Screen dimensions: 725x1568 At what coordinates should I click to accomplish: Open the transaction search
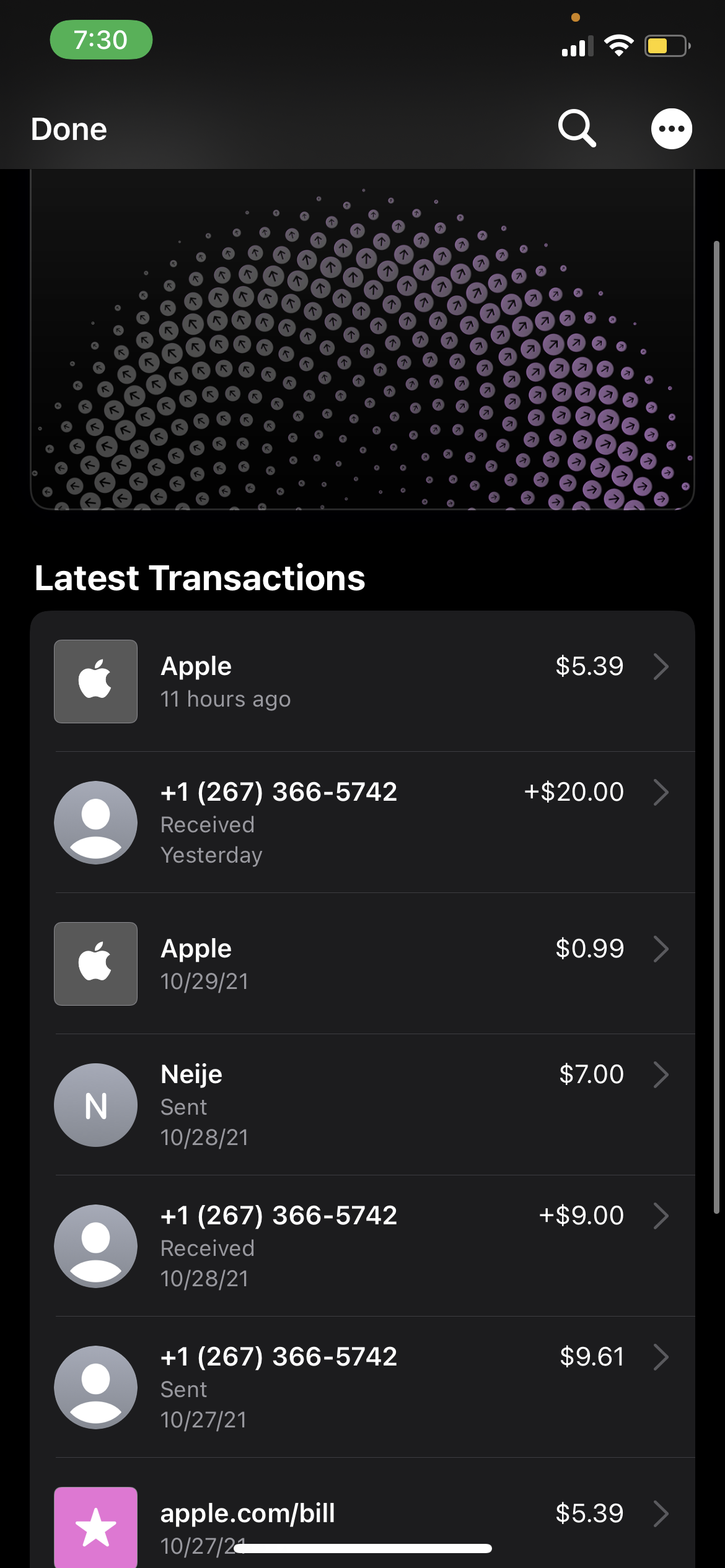[577, 129]
